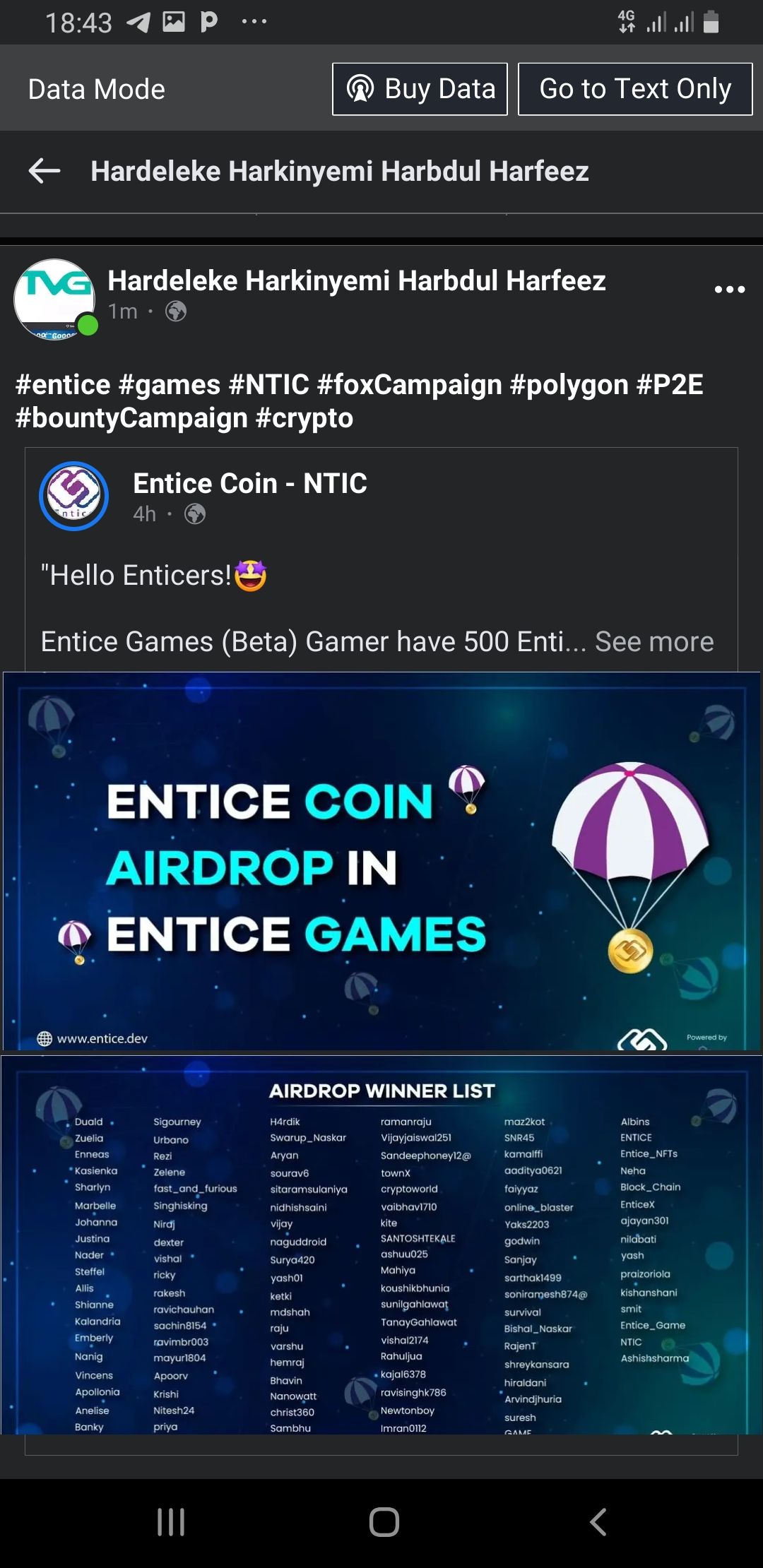Open Hardeleke Harkinyemi Harbdul Harfeez author name
The width and height of the screenshot is (763, 1568).
click(356, 280)
